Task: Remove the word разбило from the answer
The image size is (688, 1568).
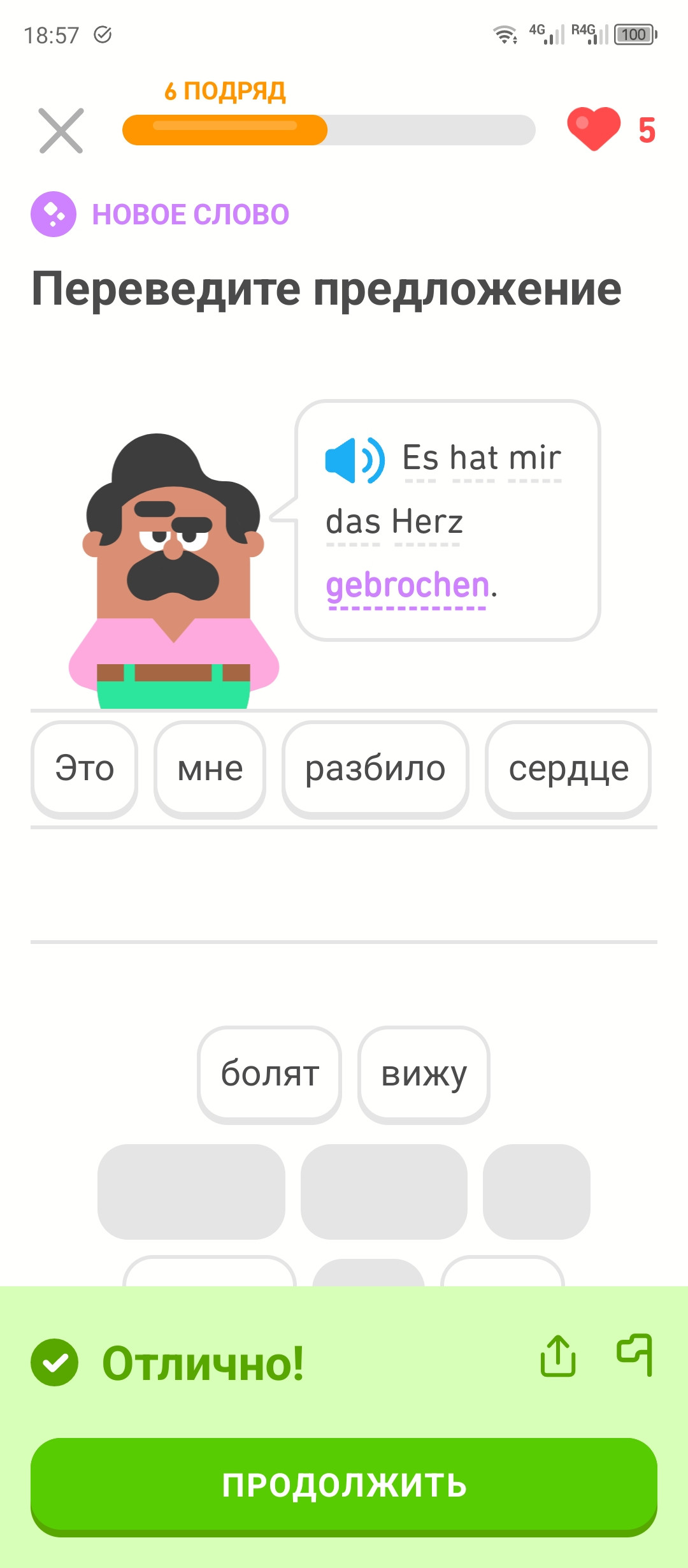Action: 375,769
